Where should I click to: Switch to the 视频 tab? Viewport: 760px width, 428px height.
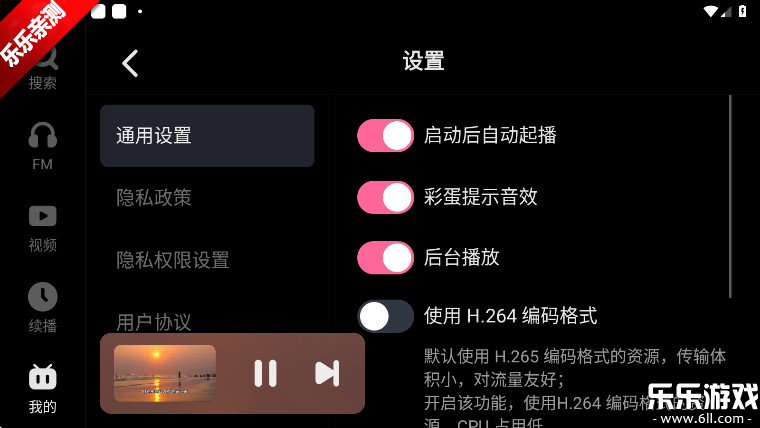tap(42, 227)
